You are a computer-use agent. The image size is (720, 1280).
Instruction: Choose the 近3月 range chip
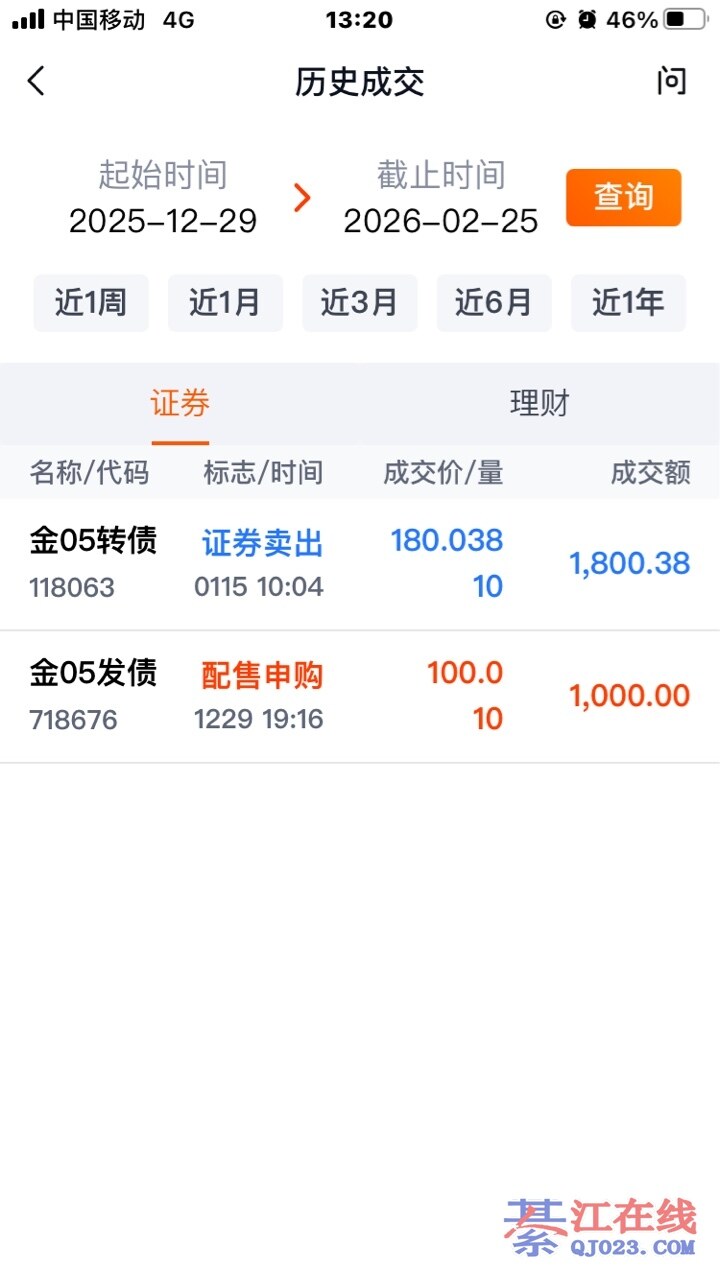pyautogui.click(x=359, y=302)
